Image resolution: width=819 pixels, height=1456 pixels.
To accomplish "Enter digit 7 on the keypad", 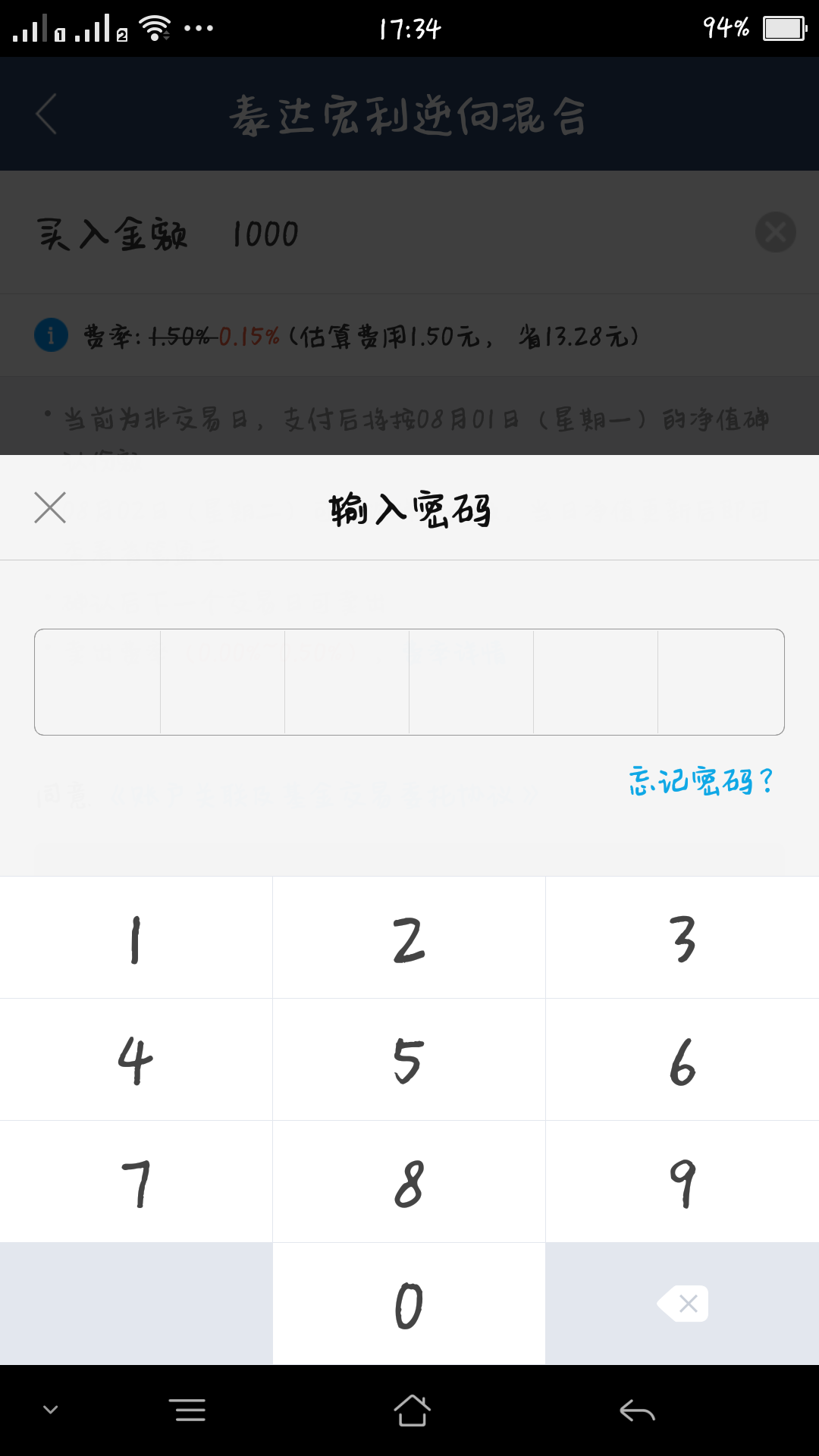I will (x=136, y=1181).
